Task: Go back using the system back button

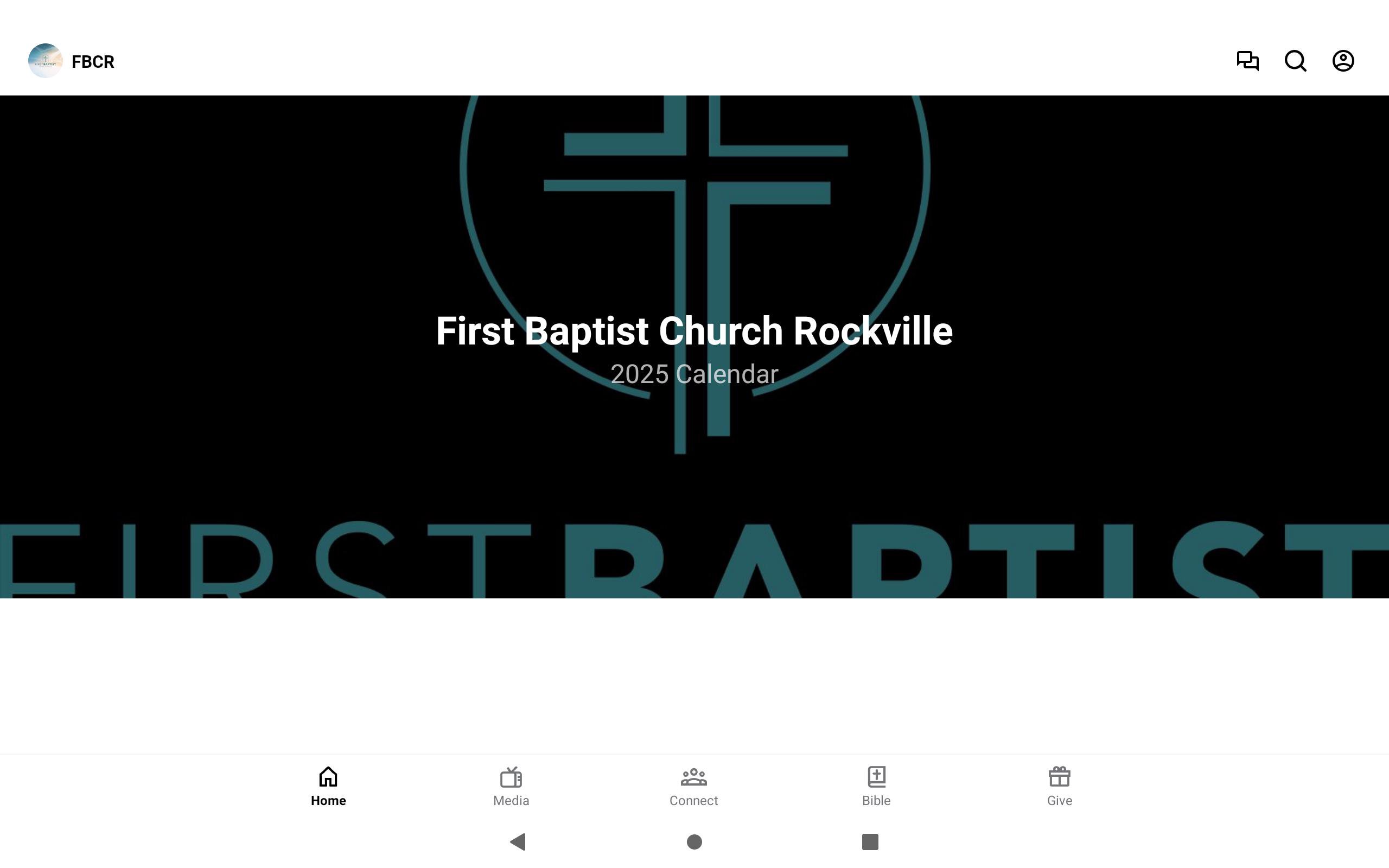Action: [518, 841]
